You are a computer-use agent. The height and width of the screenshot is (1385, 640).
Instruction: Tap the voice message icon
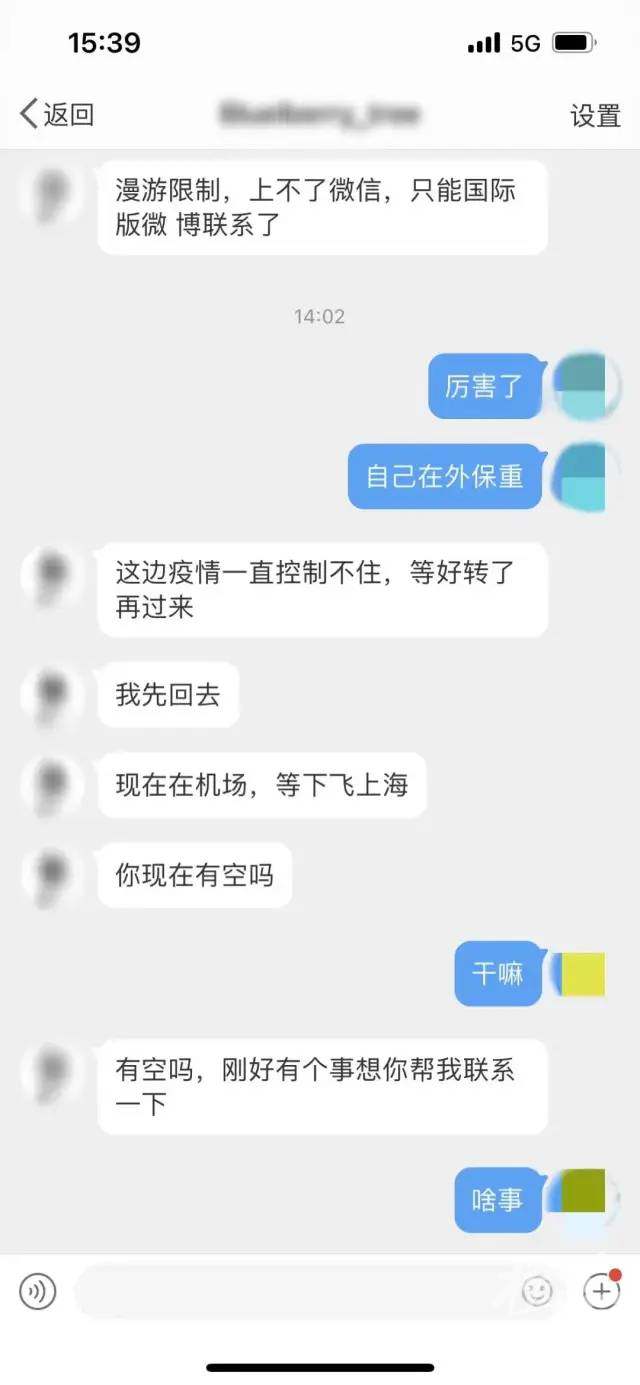click(38, 1292)
